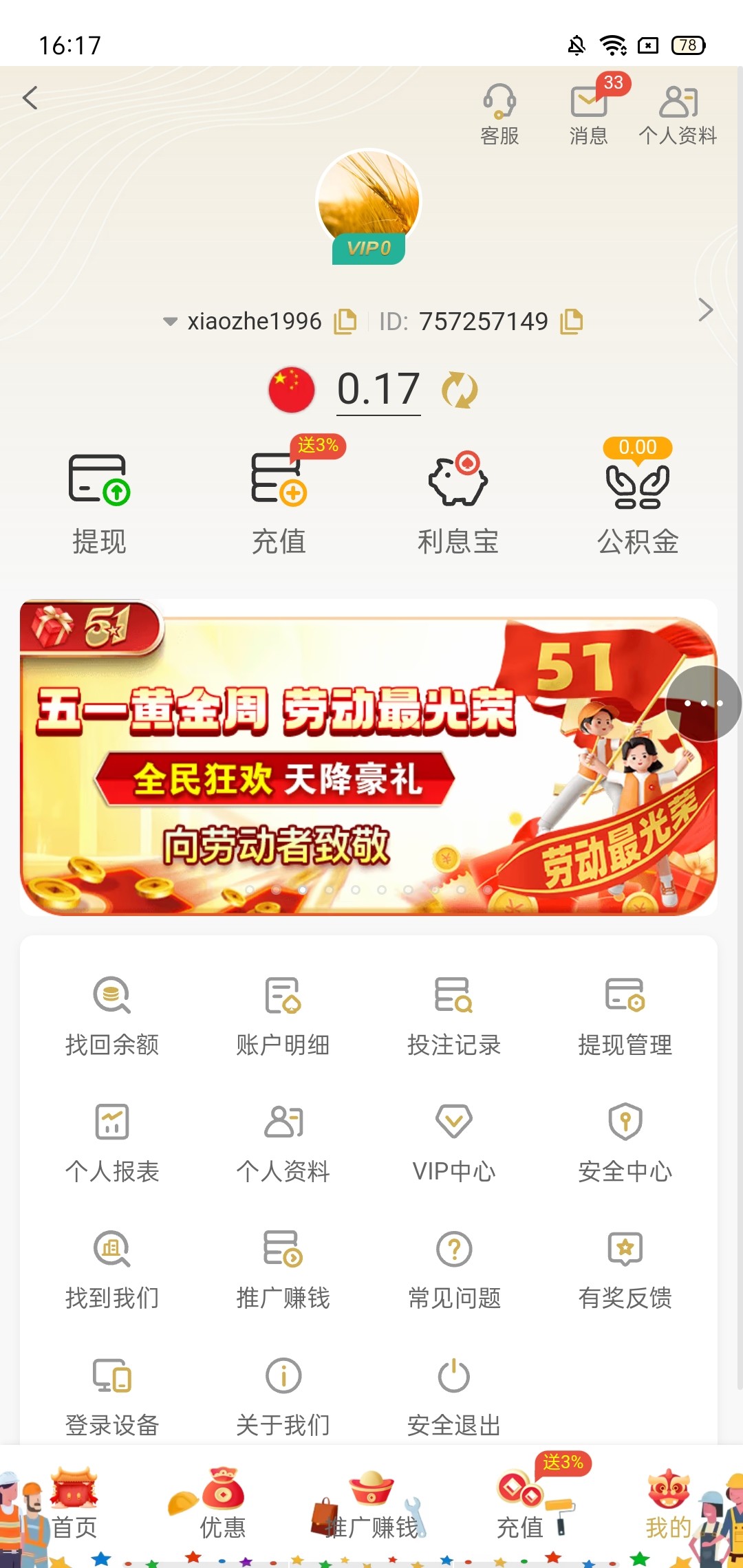Open 利息宝 interest treasure
Screen dimensions: 743x1568
coord(457,503)
